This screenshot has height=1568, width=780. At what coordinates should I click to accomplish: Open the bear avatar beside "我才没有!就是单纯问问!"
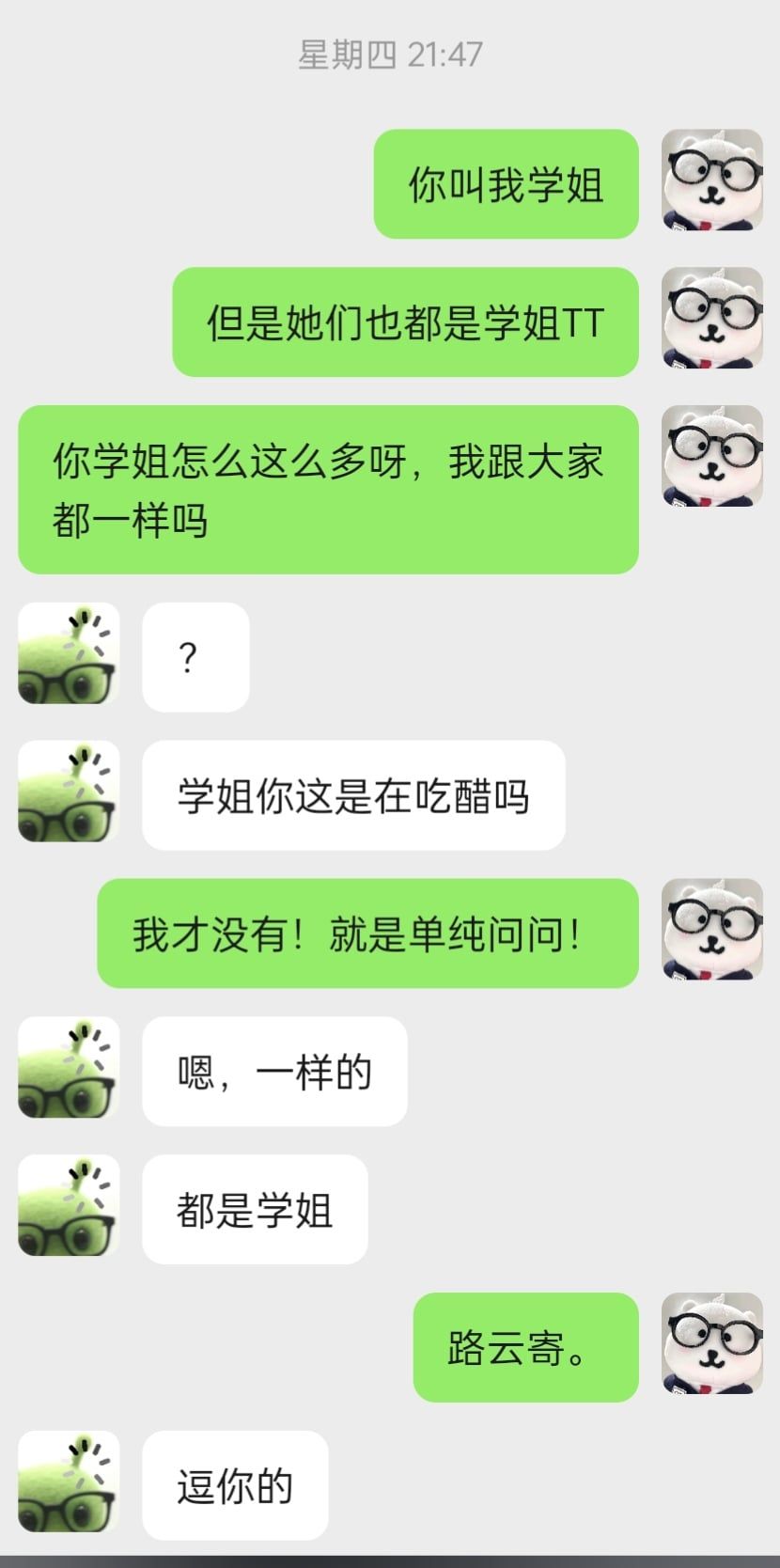point(711,929)
